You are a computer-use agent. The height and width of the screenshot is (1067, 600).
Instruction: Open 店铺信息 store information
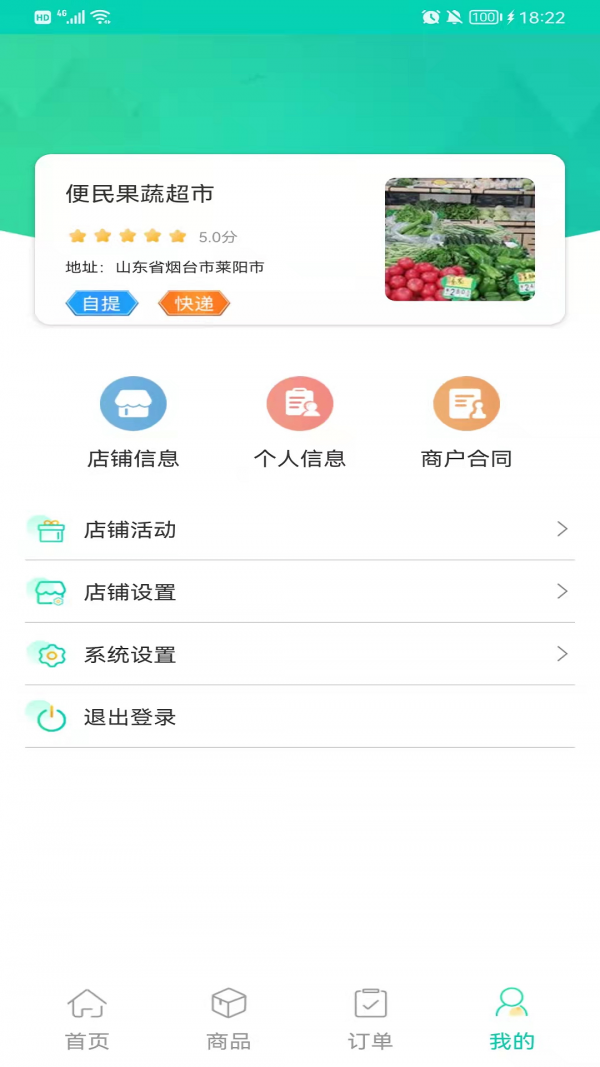tap(133, 422)
